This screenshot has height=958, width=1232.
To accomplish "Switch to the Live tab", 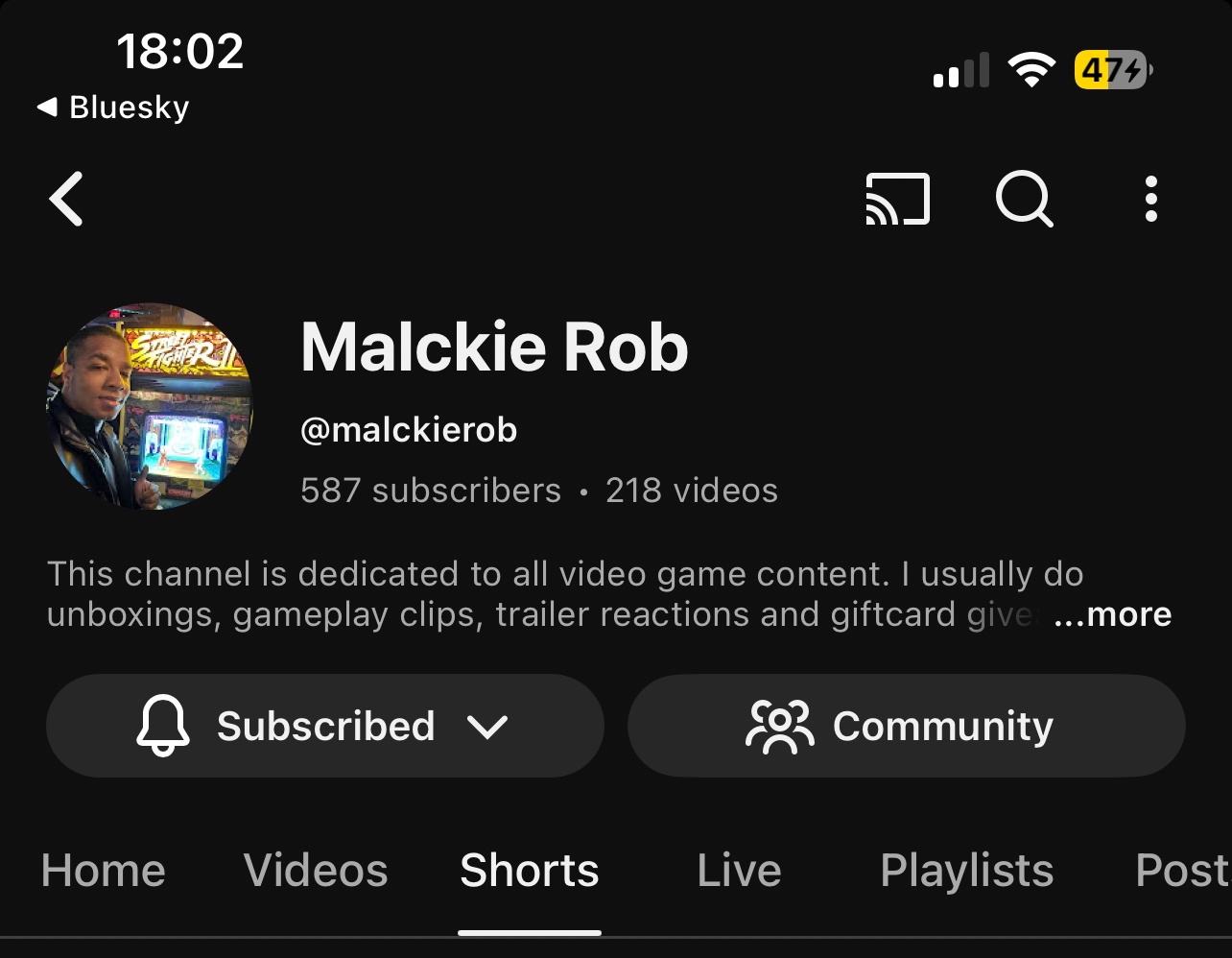I will [x=739, y=871].
